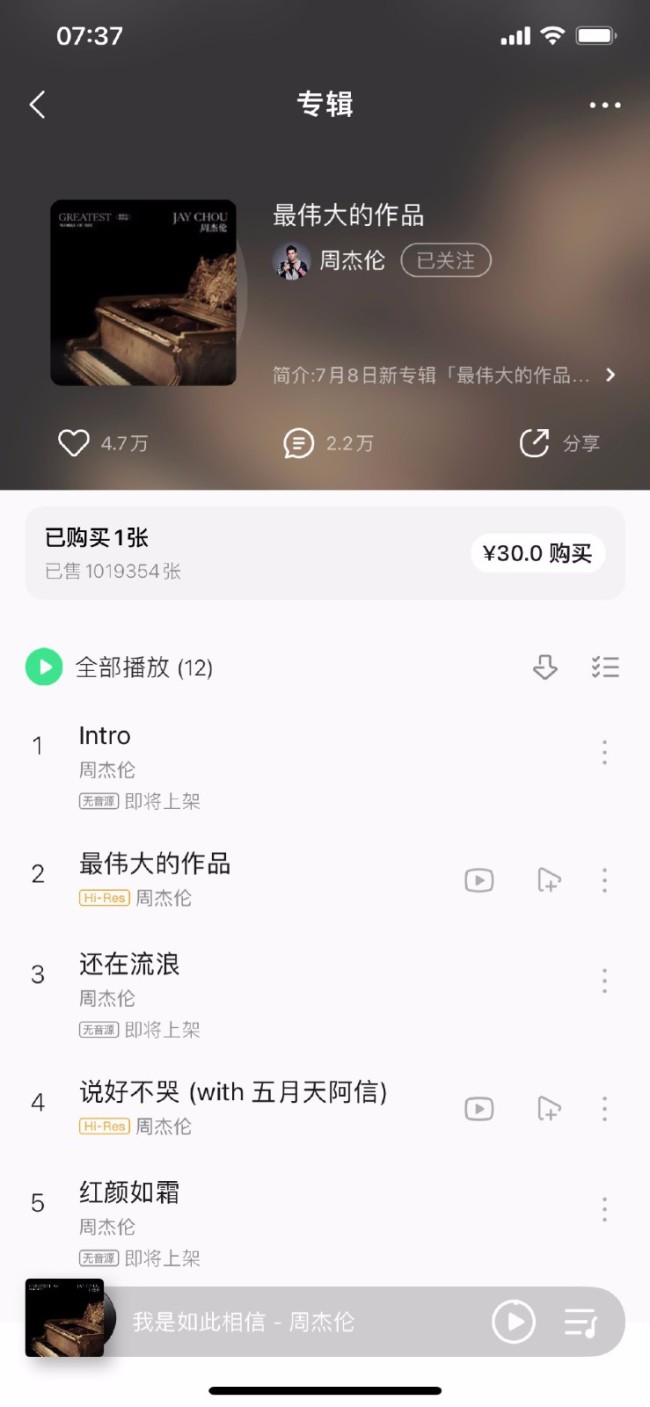Open batch selection list icon

pyautogui.click(x=605, y=667)
